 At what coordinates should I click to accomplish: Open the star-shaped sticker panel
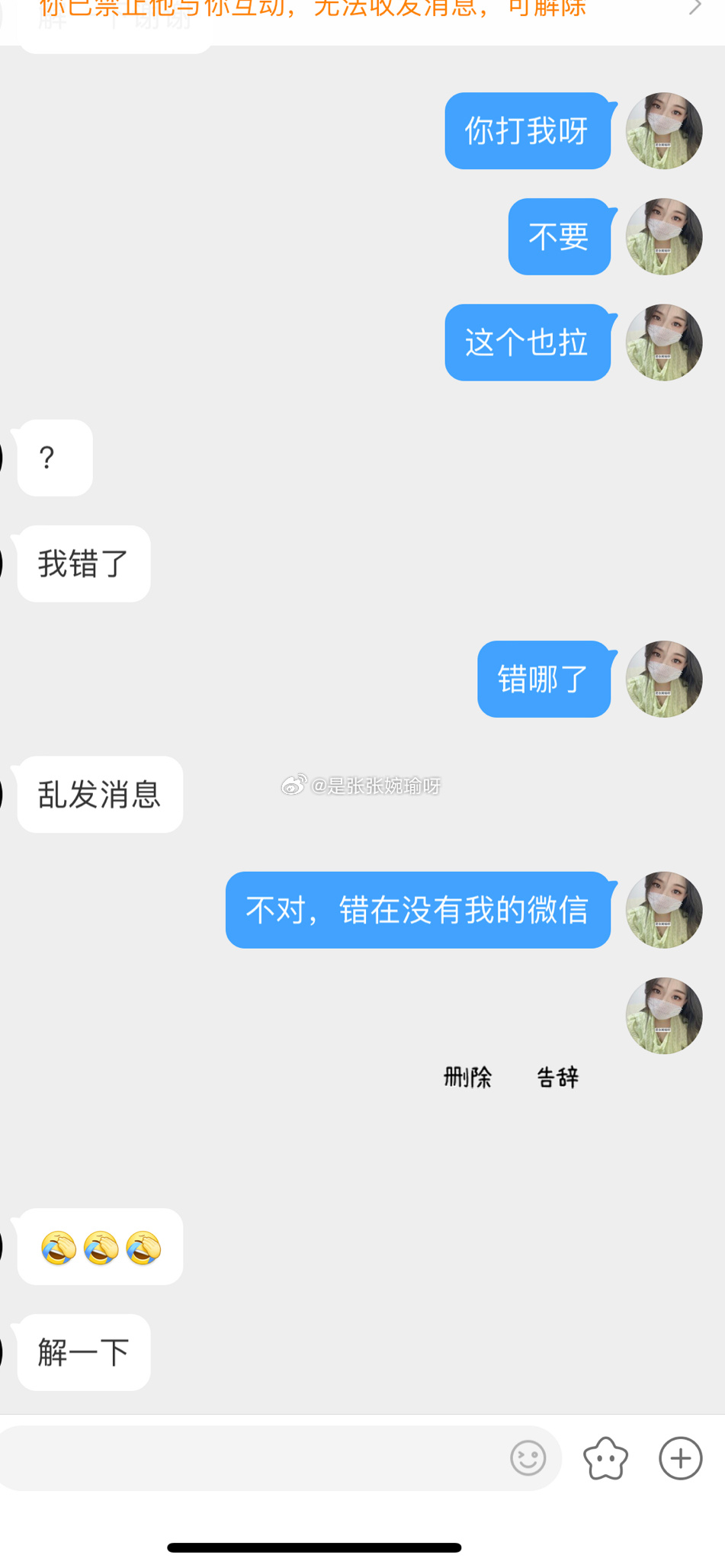point(605,1458)
